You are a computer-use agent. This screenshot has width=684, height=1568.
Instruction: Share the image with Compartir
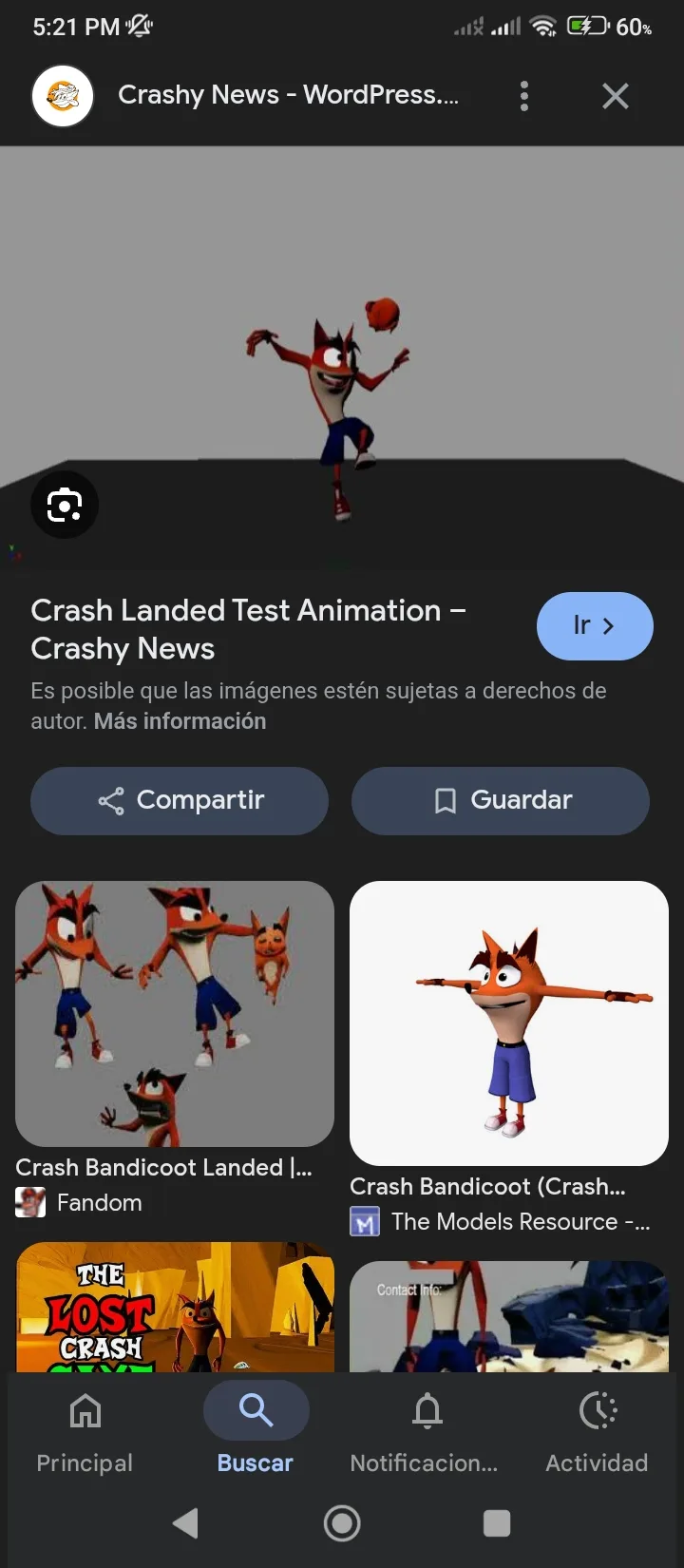180,801
